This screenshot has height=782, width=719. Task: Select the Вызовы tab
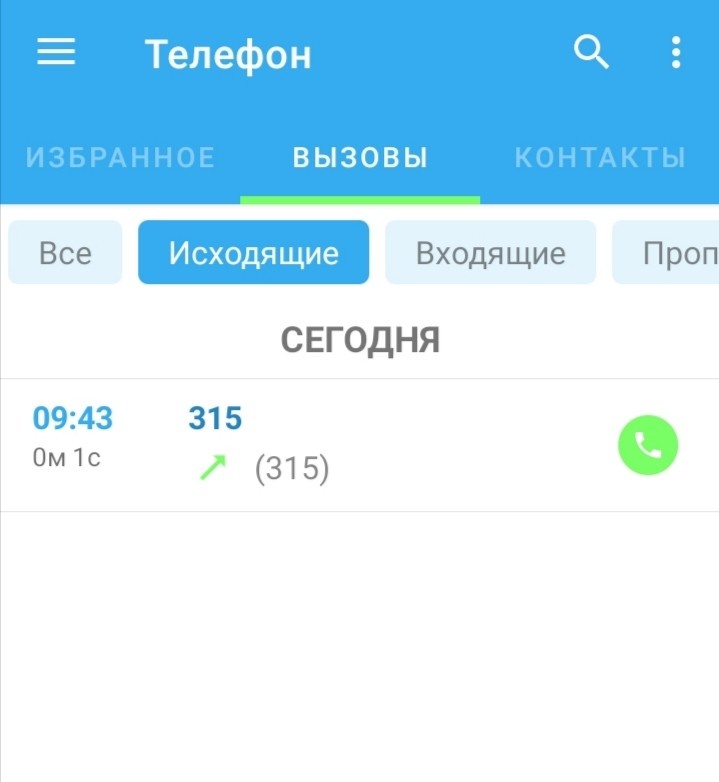point(360,158)
